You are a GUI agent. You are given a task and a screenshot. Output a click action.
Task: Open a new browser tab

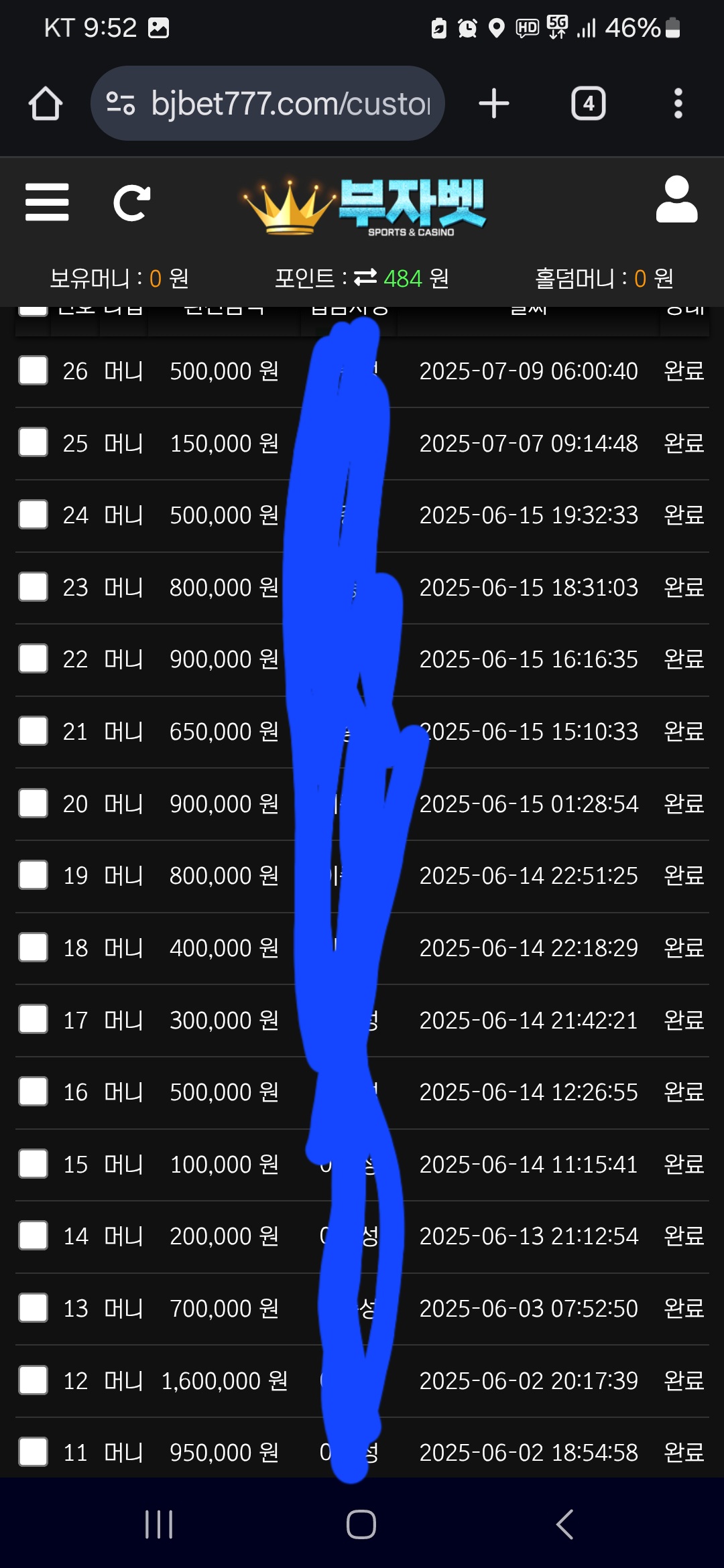[494, 104]
